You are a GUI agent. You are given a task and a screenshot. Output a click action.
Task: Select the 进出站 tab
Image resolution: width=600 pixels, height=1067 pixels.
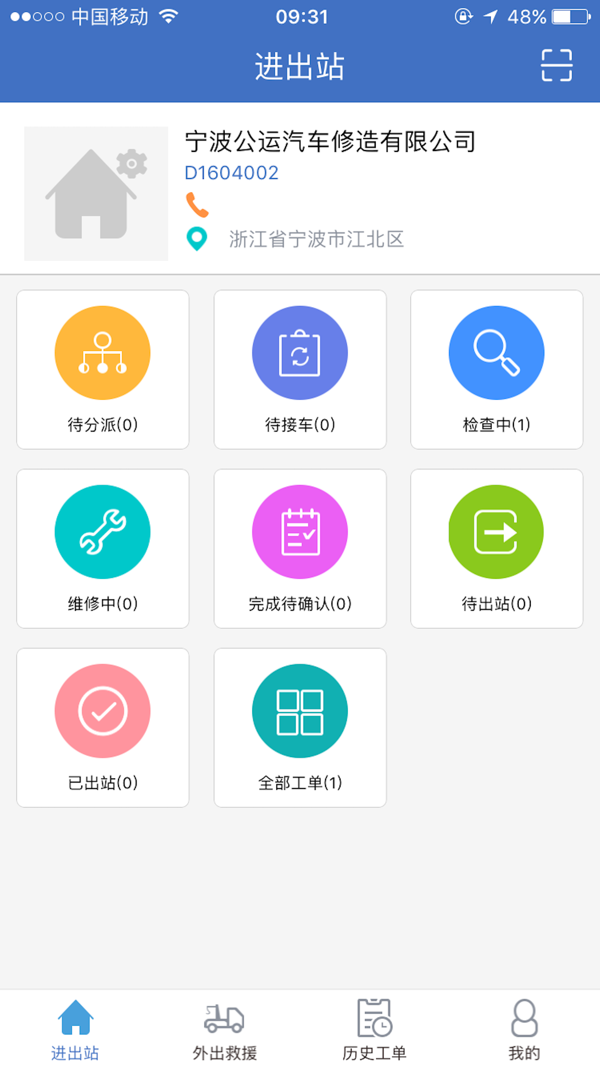pyautogui.click(x=75, y=1030)
